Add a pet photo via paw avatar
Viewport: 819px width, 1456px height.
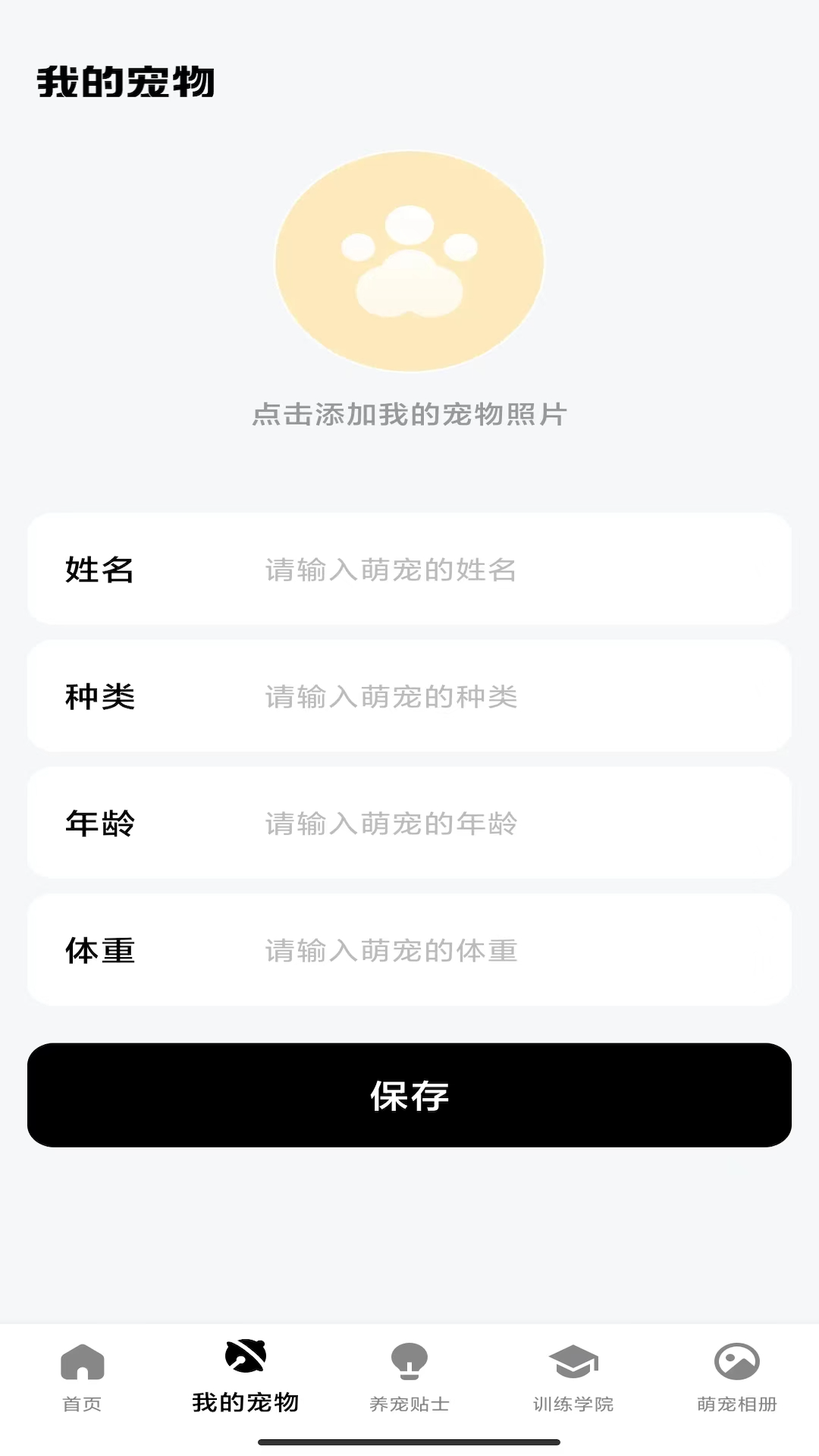(409, 262)
